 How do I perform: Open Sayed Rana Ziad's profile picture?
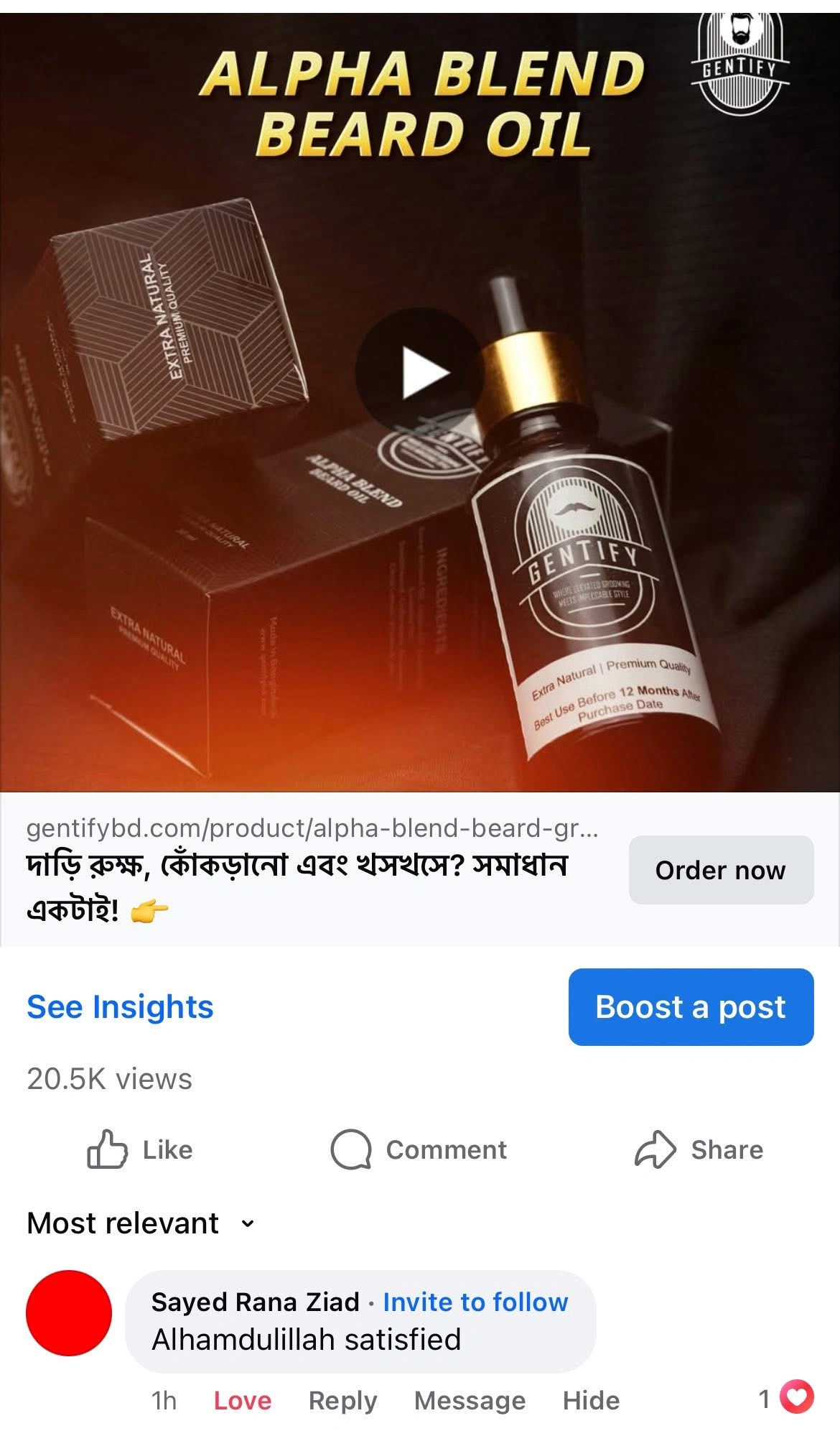(x=69, y=1312)
